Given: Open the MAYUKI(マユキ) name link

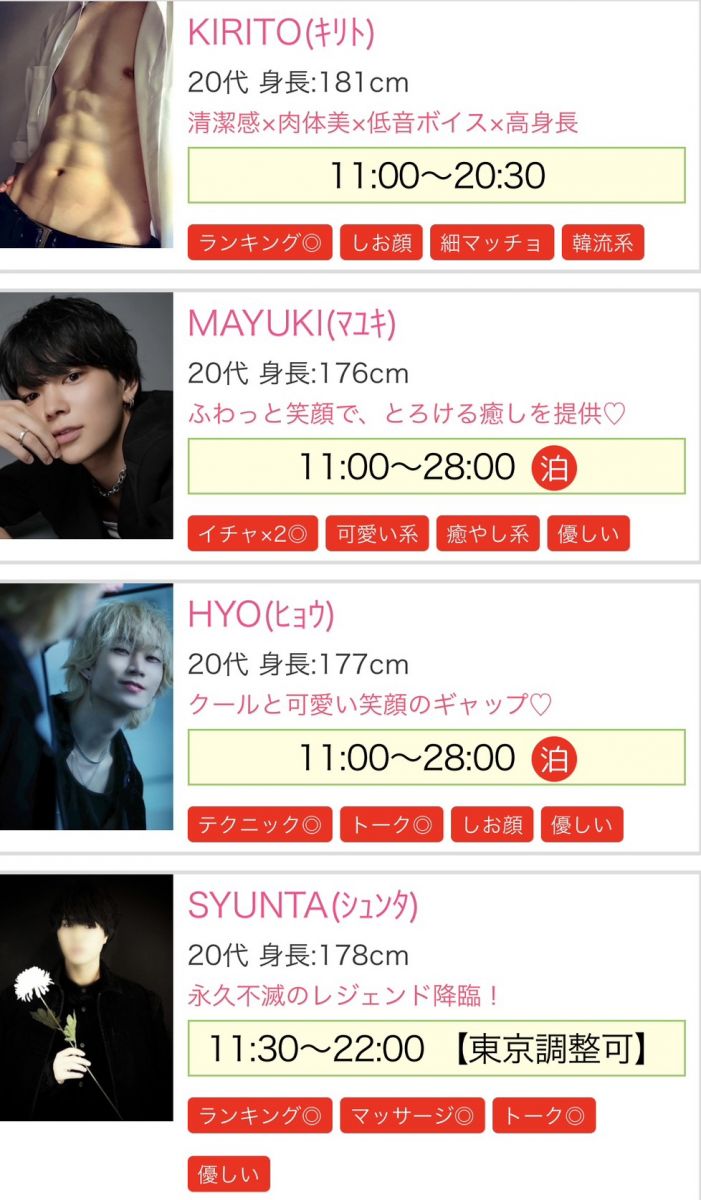Looking at the screenshot, I should tap(292, 324).
